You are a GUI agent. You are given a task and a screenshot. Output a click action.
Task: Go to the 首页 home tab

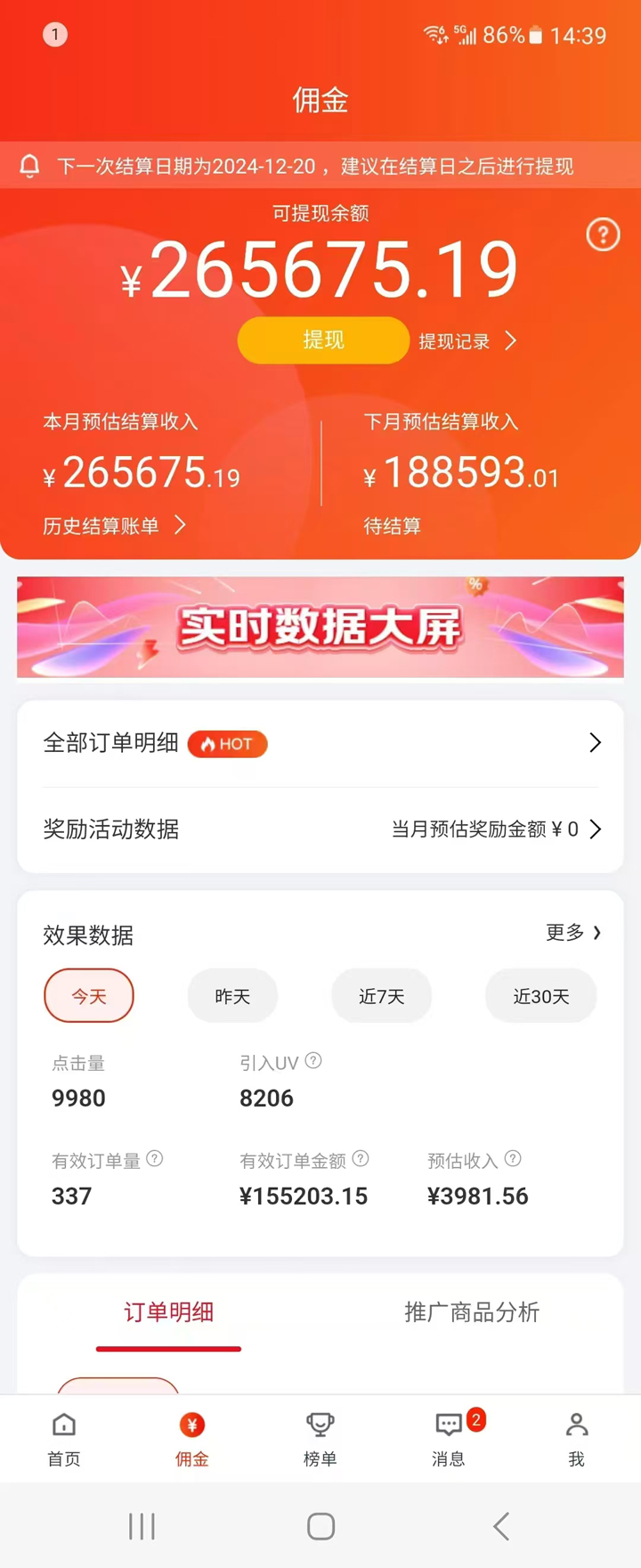pos(64,1438)
